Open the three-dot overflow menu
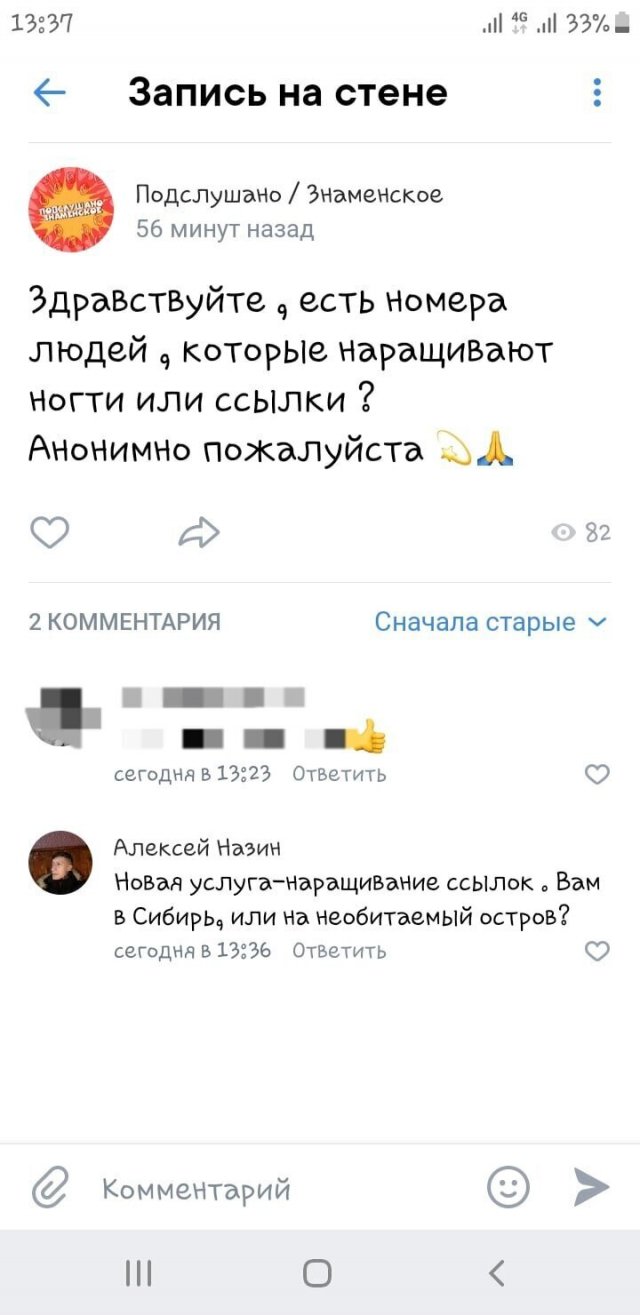 pyautogui.click(x=597, y=93)
